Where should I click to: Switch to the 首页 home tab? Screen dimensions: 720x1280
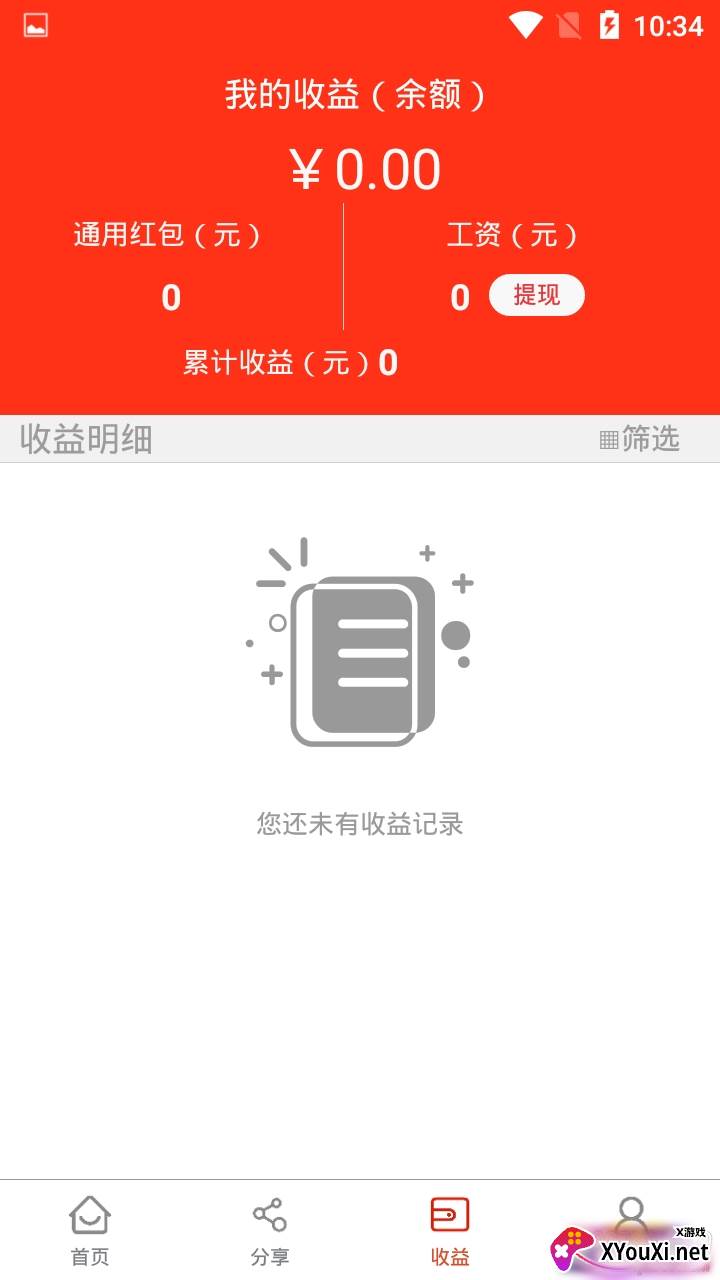[x=90, y=1231]
